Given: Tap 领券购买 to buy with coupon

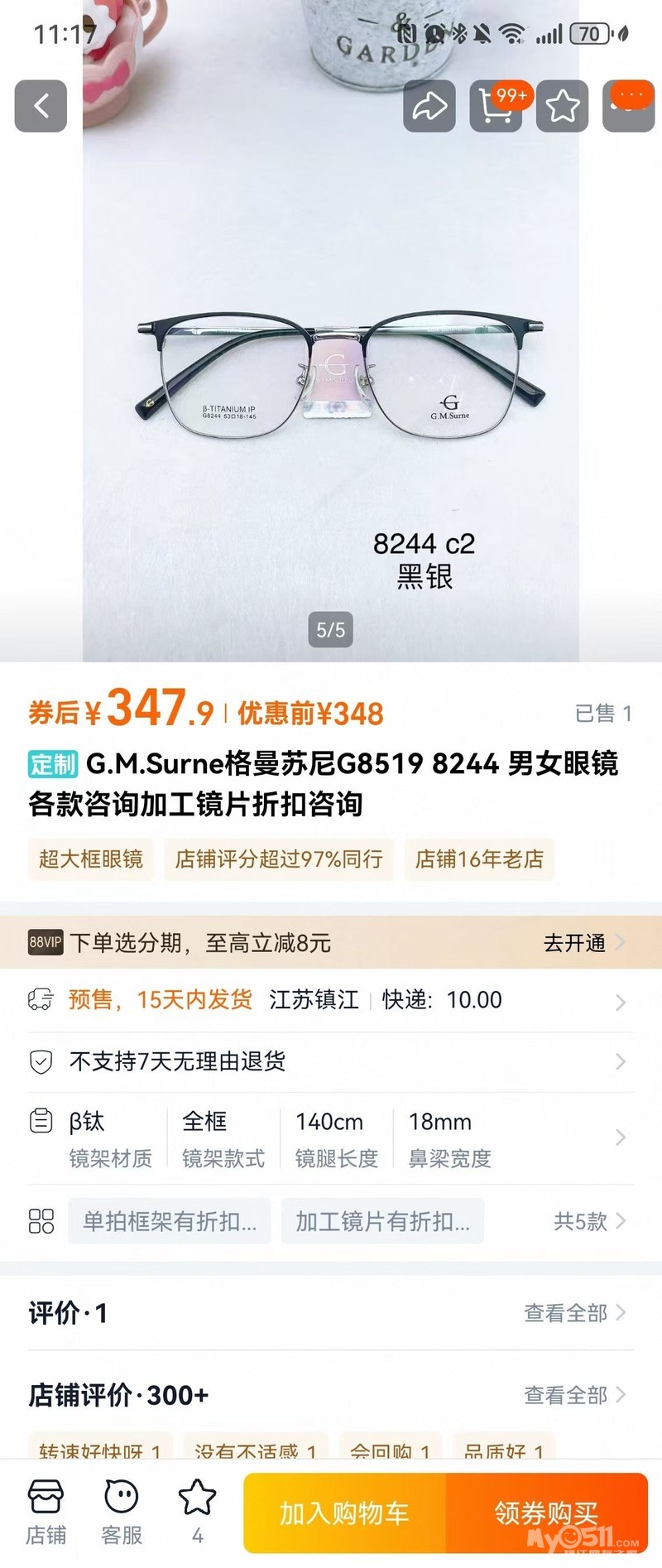Looking at the screenshot, I should point(546,1513).
